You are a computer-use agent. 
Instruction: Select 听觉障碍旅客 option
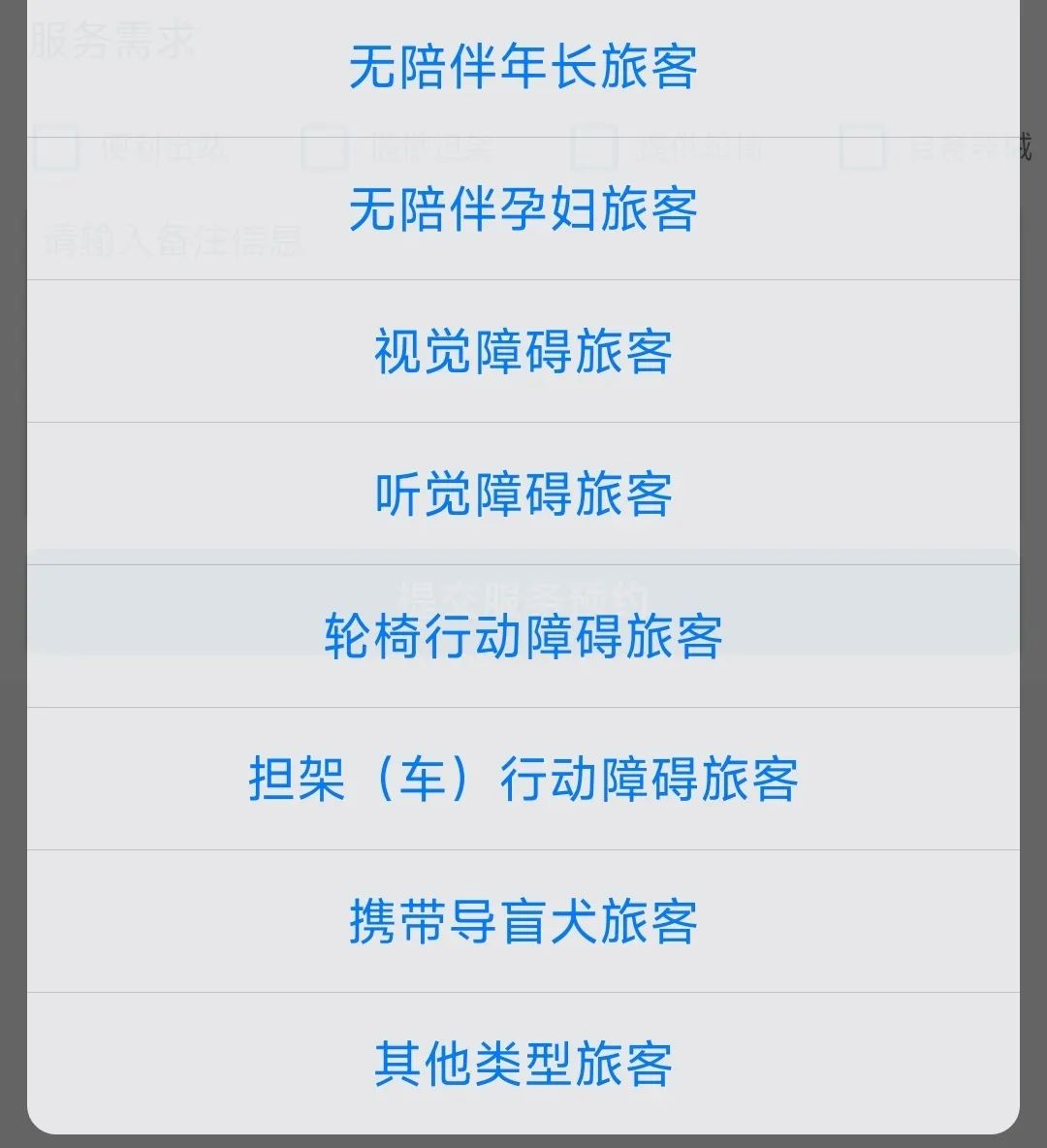pos(523,494)
